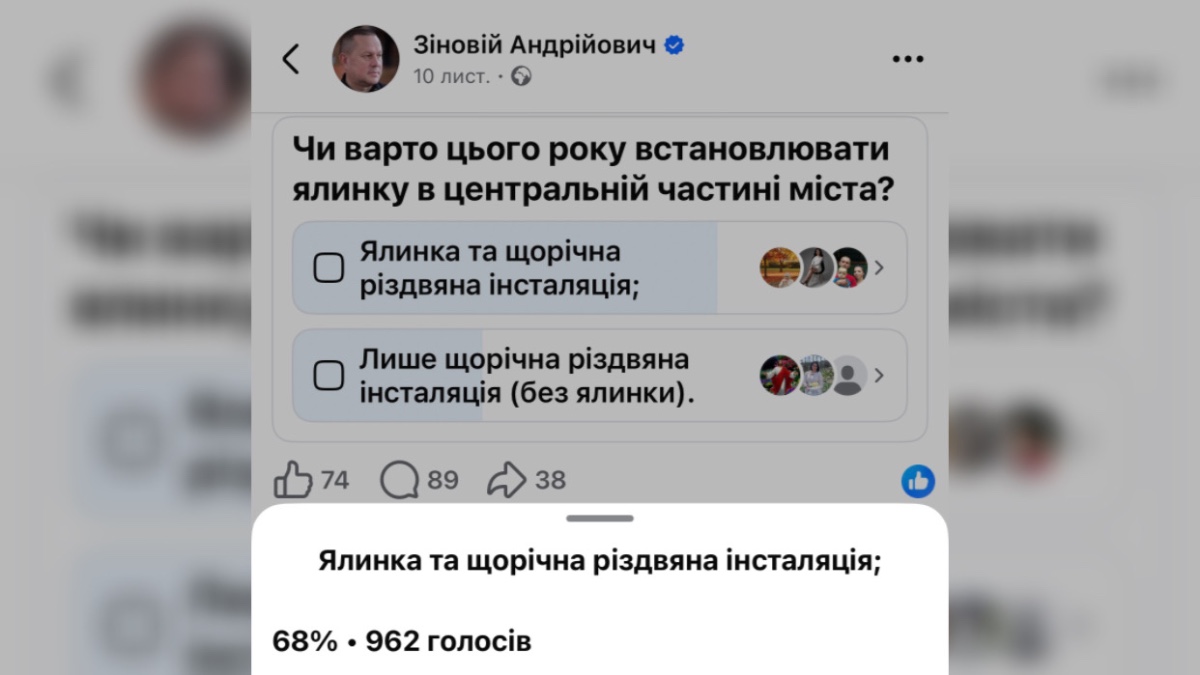This screenshot has width=1200, height=675.
Task: Open the reactions list via blue like badge
Action: click(x=917, y=481)
